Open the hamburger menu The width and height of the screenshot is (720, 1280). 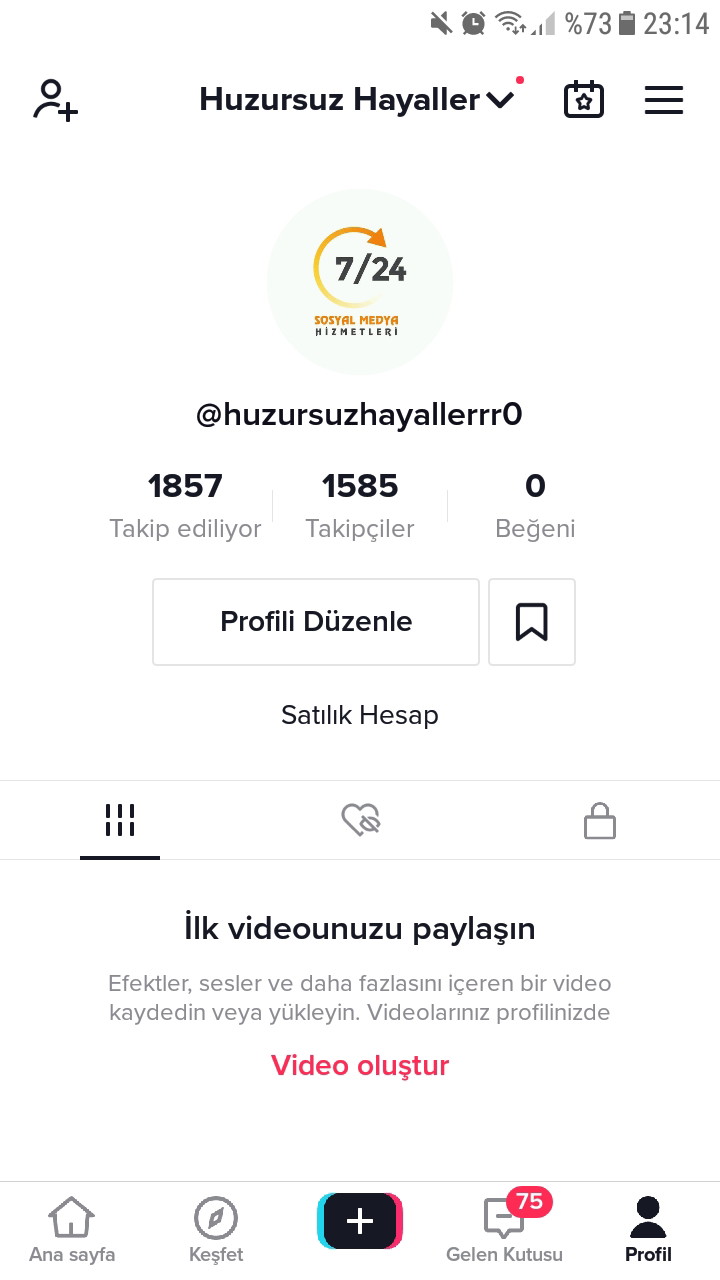(664, 100)
